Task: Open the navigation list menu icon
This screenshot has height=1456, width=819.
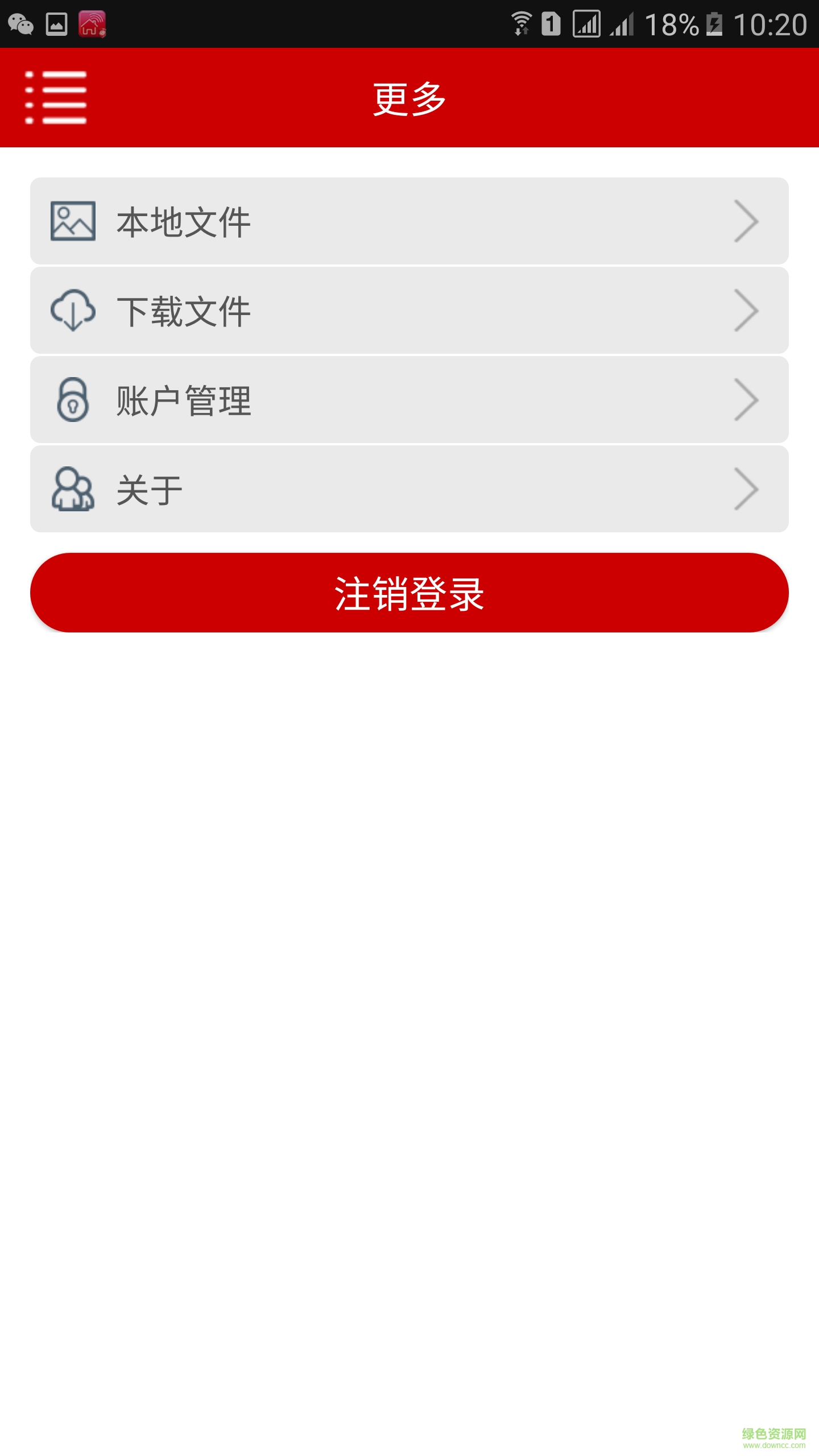Action: pyautogui.click(x=55, y=97)
